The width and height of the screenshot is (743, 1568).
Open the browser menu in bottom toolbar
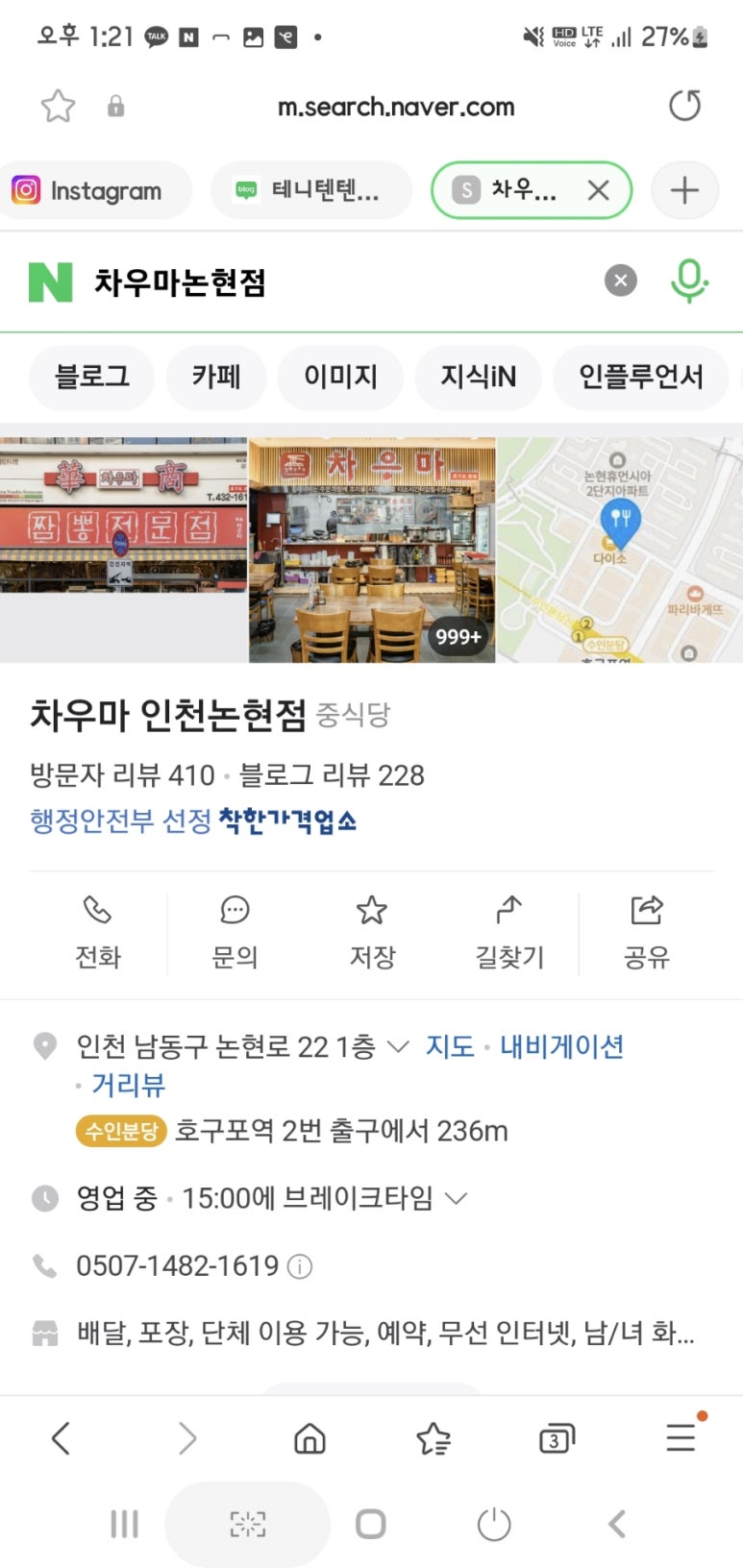click(681, 1437)
